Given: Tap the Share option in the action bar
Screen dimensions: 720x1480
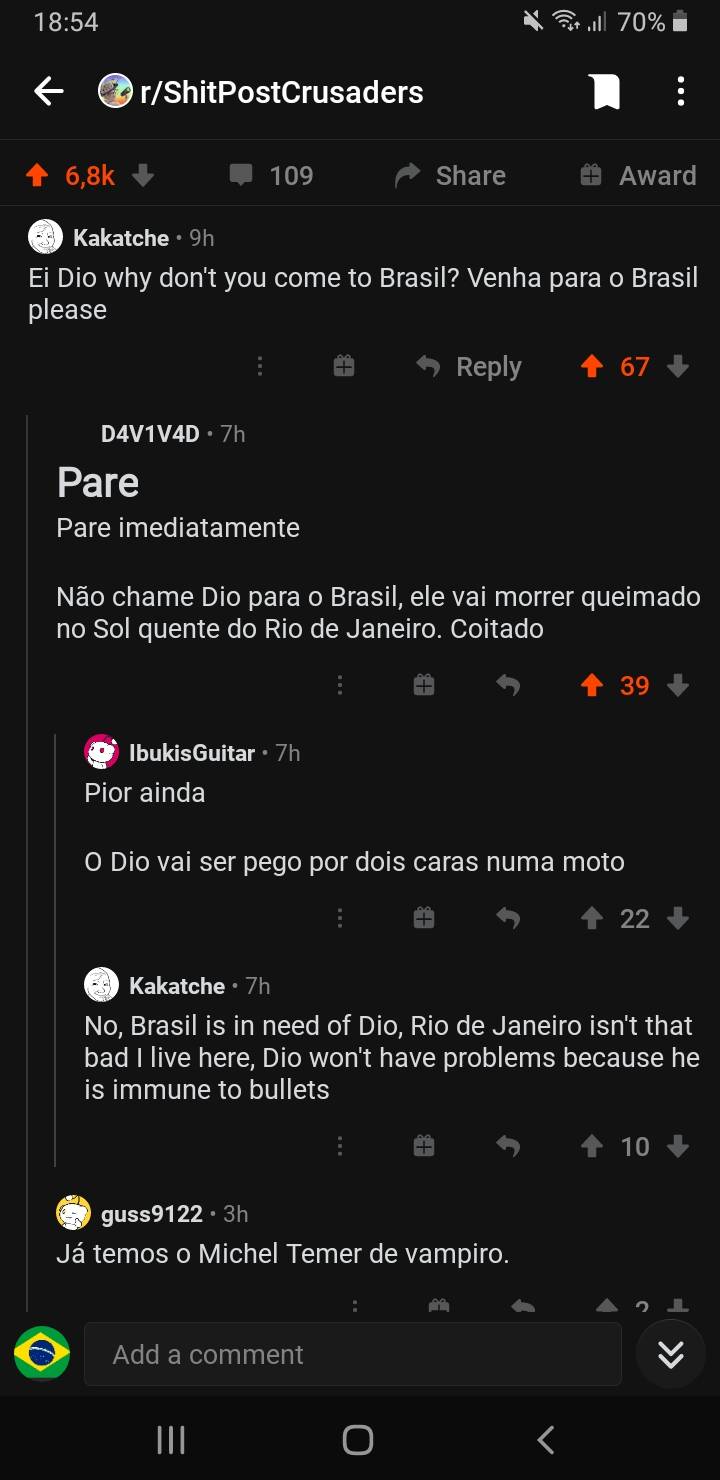Looking at the screenshot, I should click(x=452, y=175).
